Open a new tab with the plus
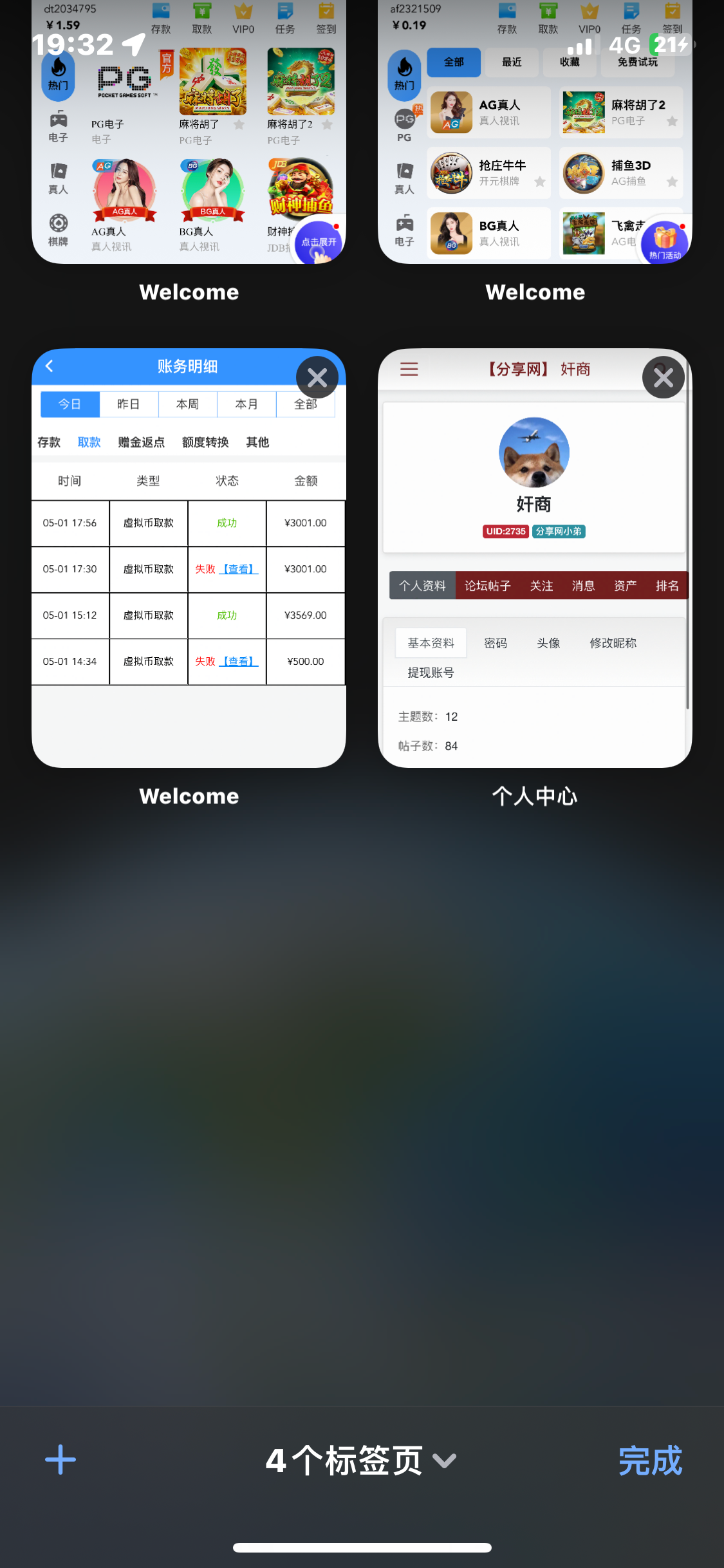Image resolution: width=724 pixels, height=1568 pixels. click(60, 1460)
